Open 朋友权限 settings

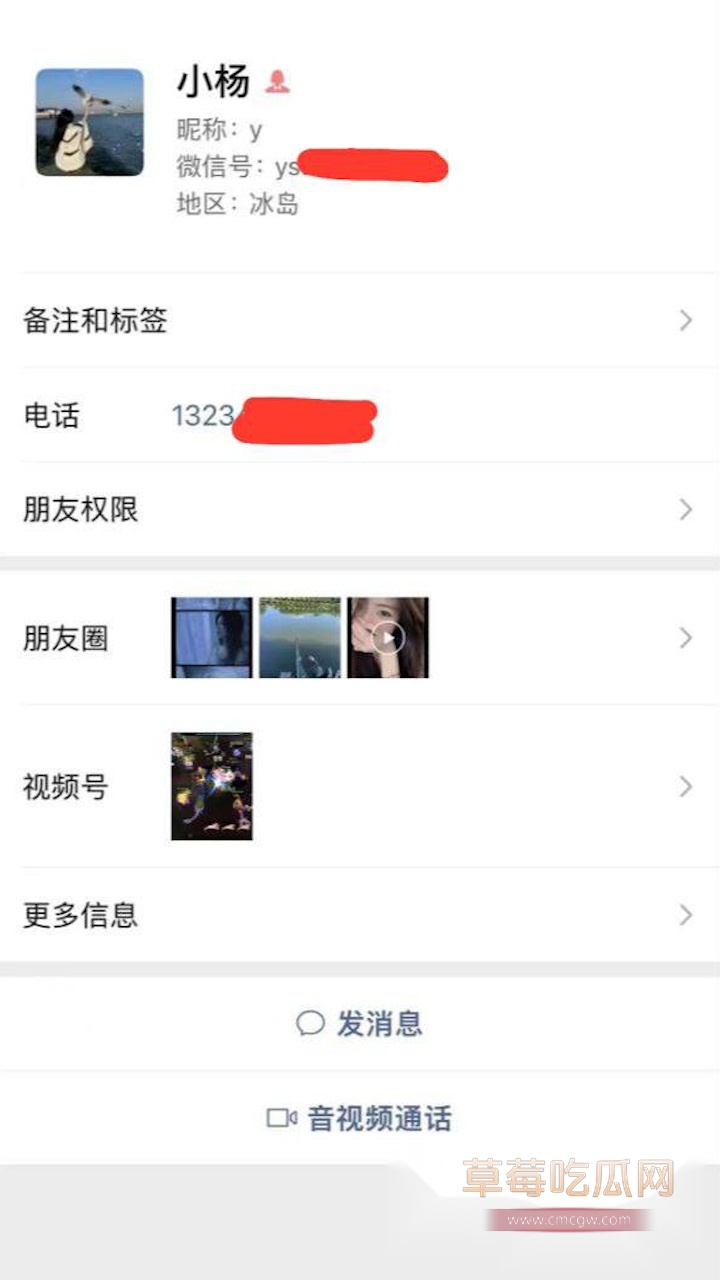360,510
